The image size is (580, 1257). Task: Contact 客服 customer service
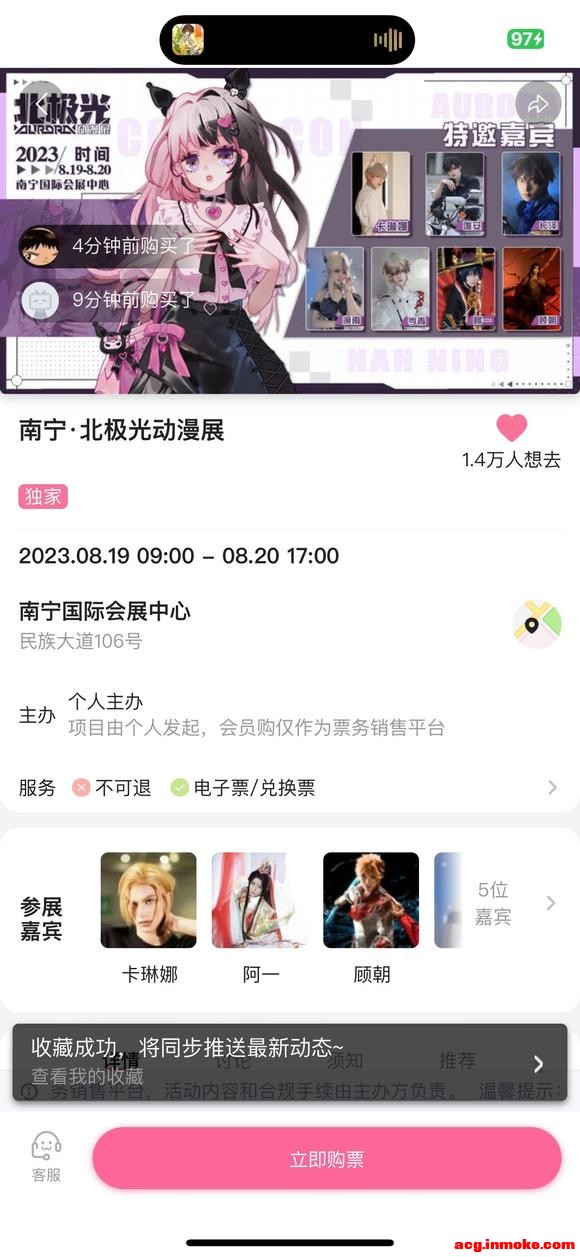pyautogui.click(x=46, y=1158)
